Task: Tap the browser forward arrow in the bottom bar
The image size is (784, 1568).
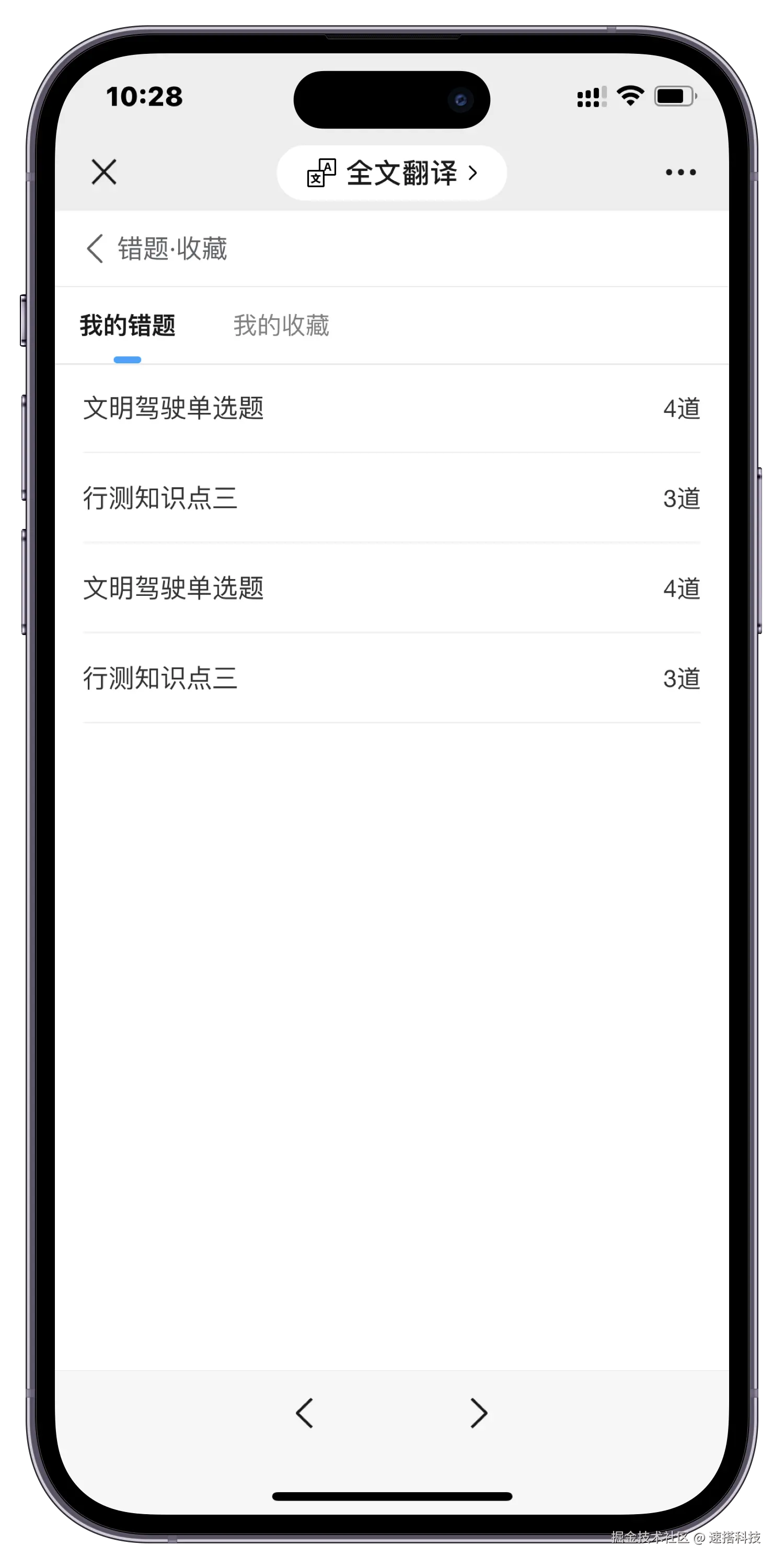Action: 479,1413
